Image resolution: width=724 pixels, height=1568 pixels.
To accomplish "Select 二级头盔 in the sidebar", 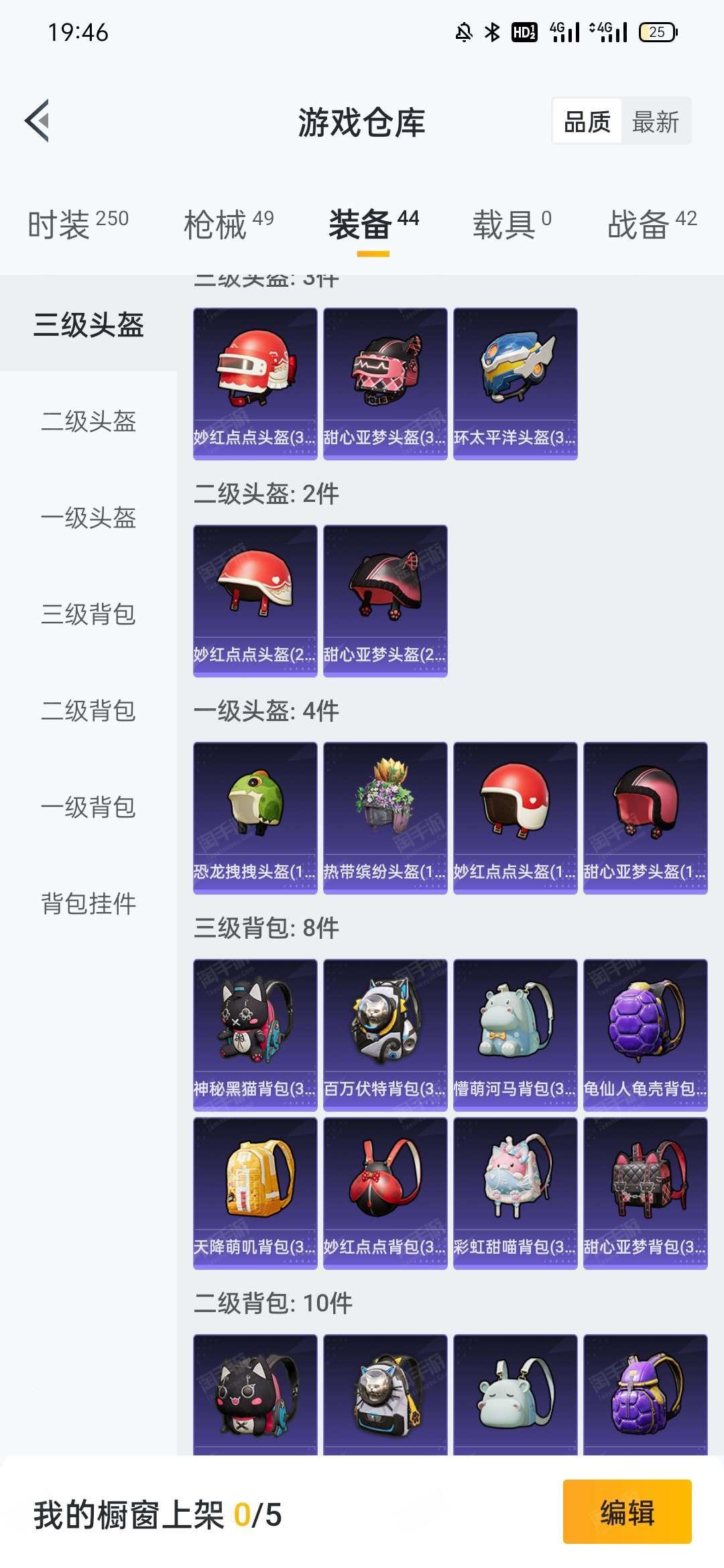I will 88,421.
